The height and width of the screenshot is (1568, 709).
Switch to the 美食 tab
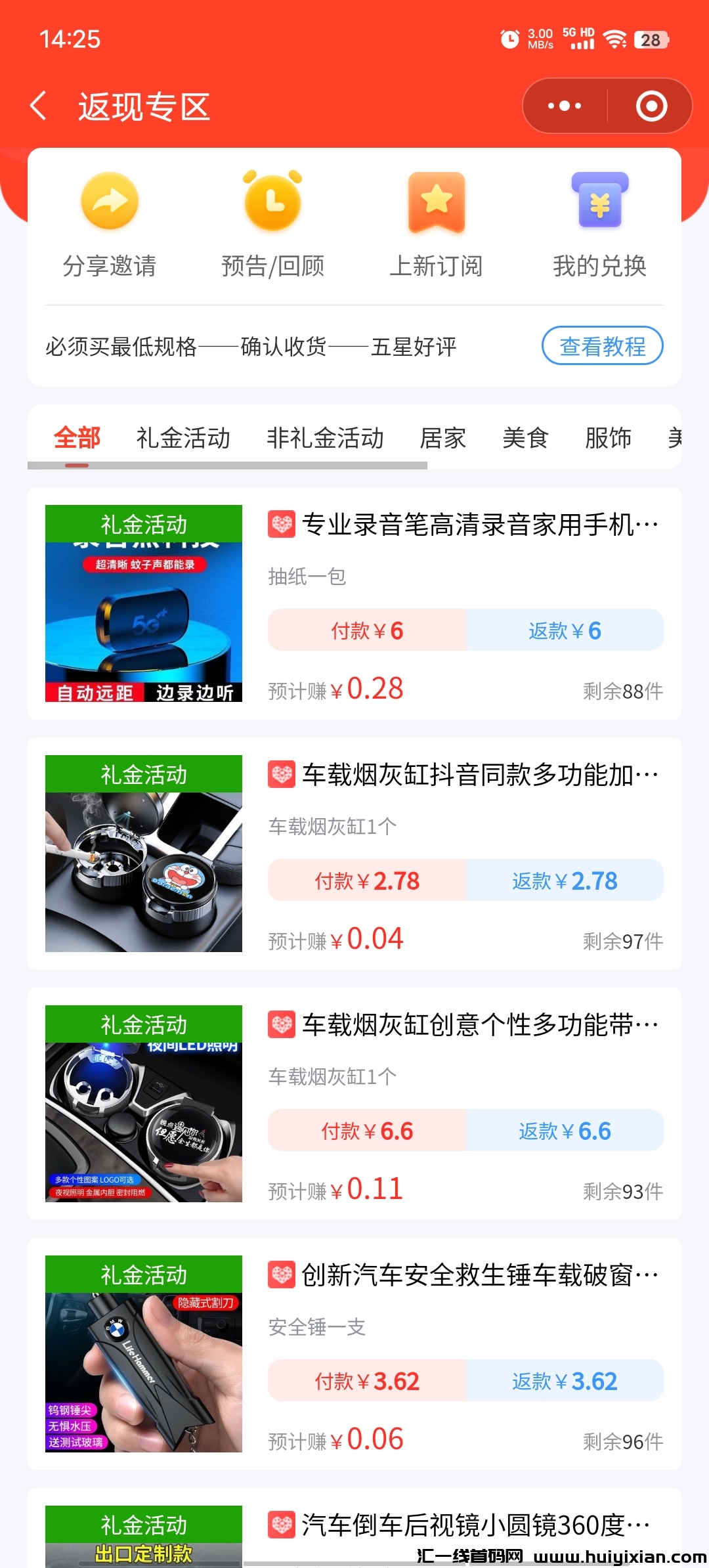(x=525, y=438)
